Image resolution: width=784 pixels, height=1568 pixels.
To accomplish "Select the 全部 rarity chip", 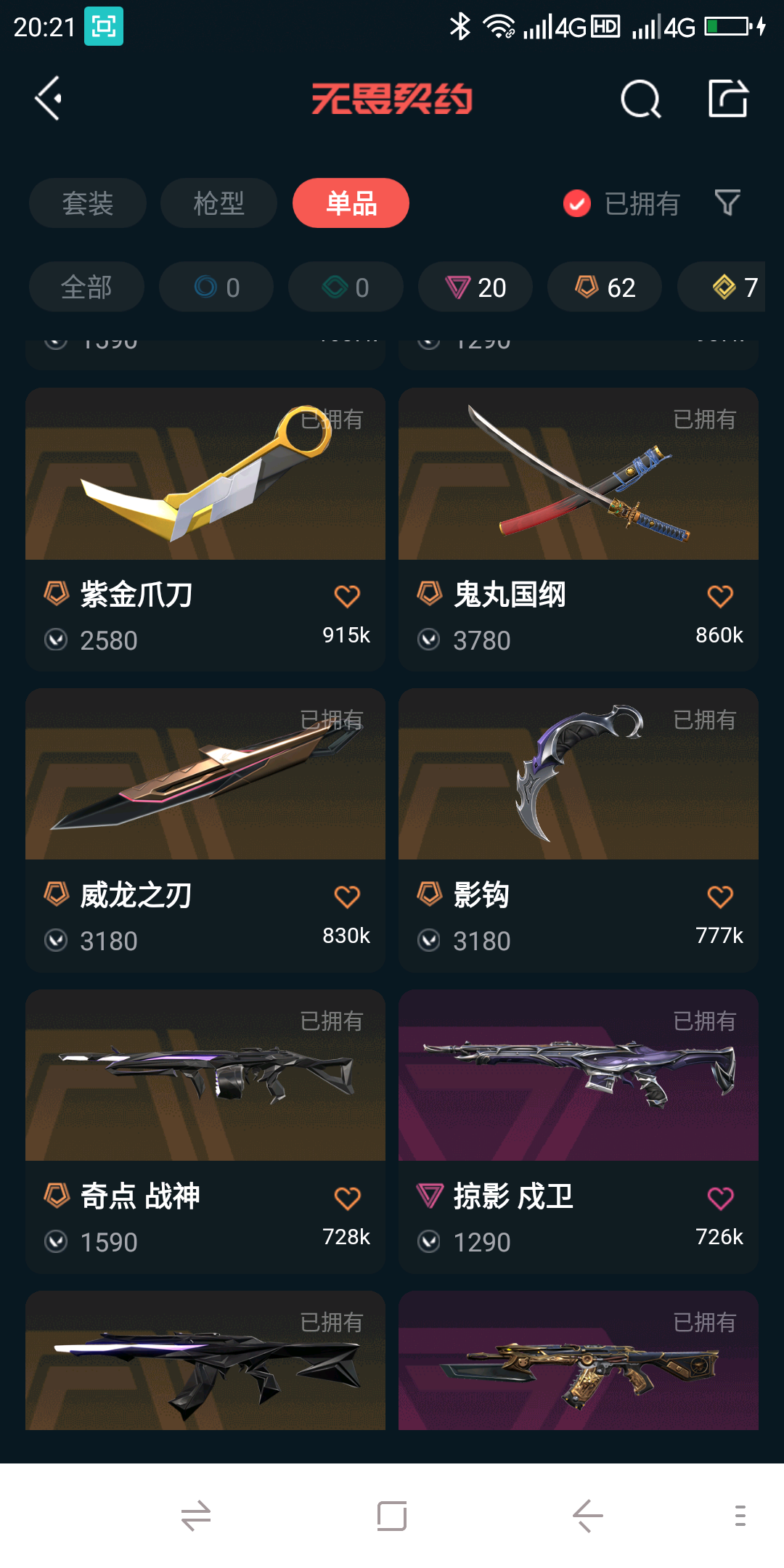I will click(x=86, y=287).
